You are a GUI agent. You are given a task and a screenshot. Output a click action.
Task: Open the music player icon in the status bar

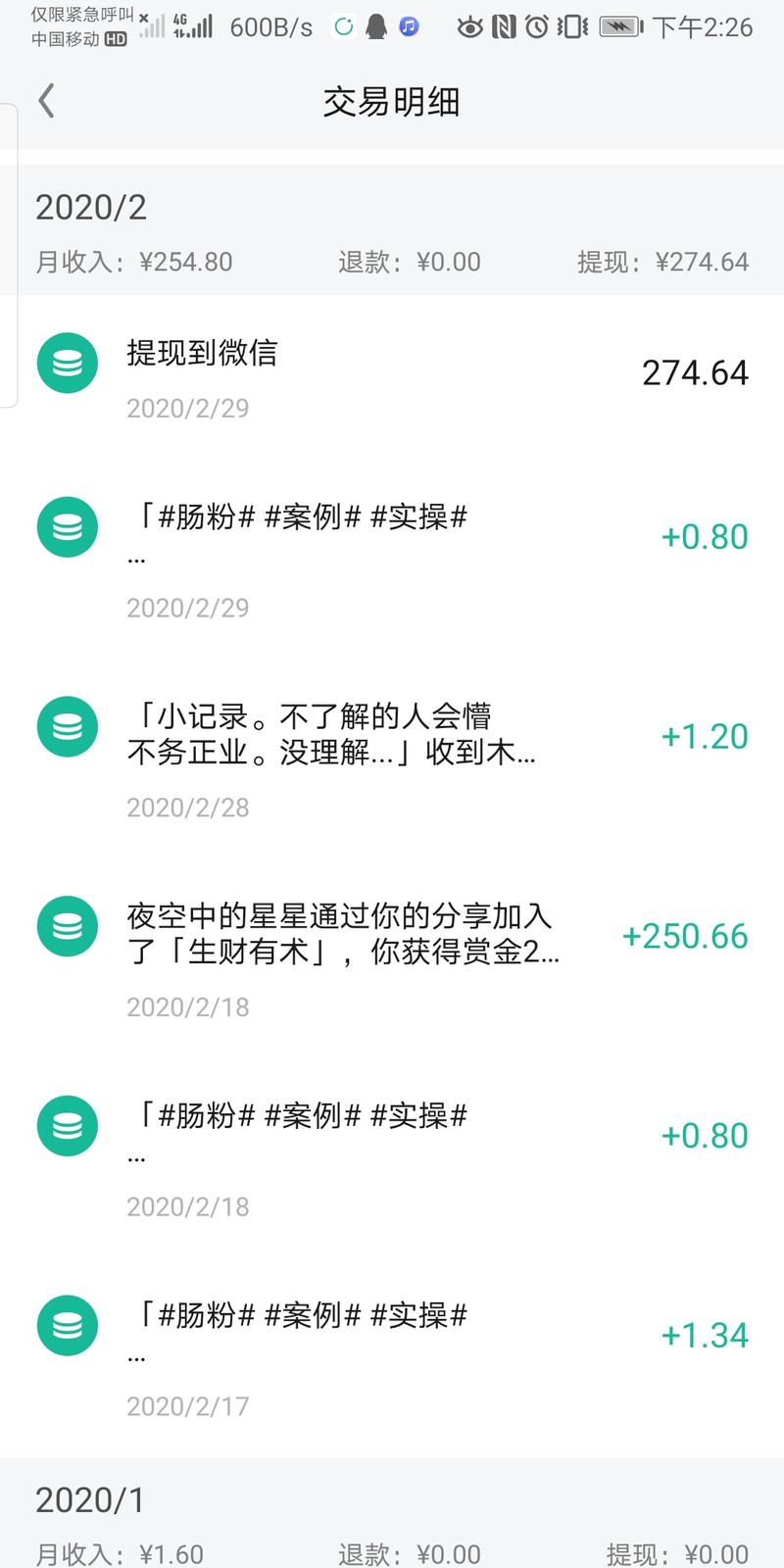pyautogui.click(x=409, y=26)
